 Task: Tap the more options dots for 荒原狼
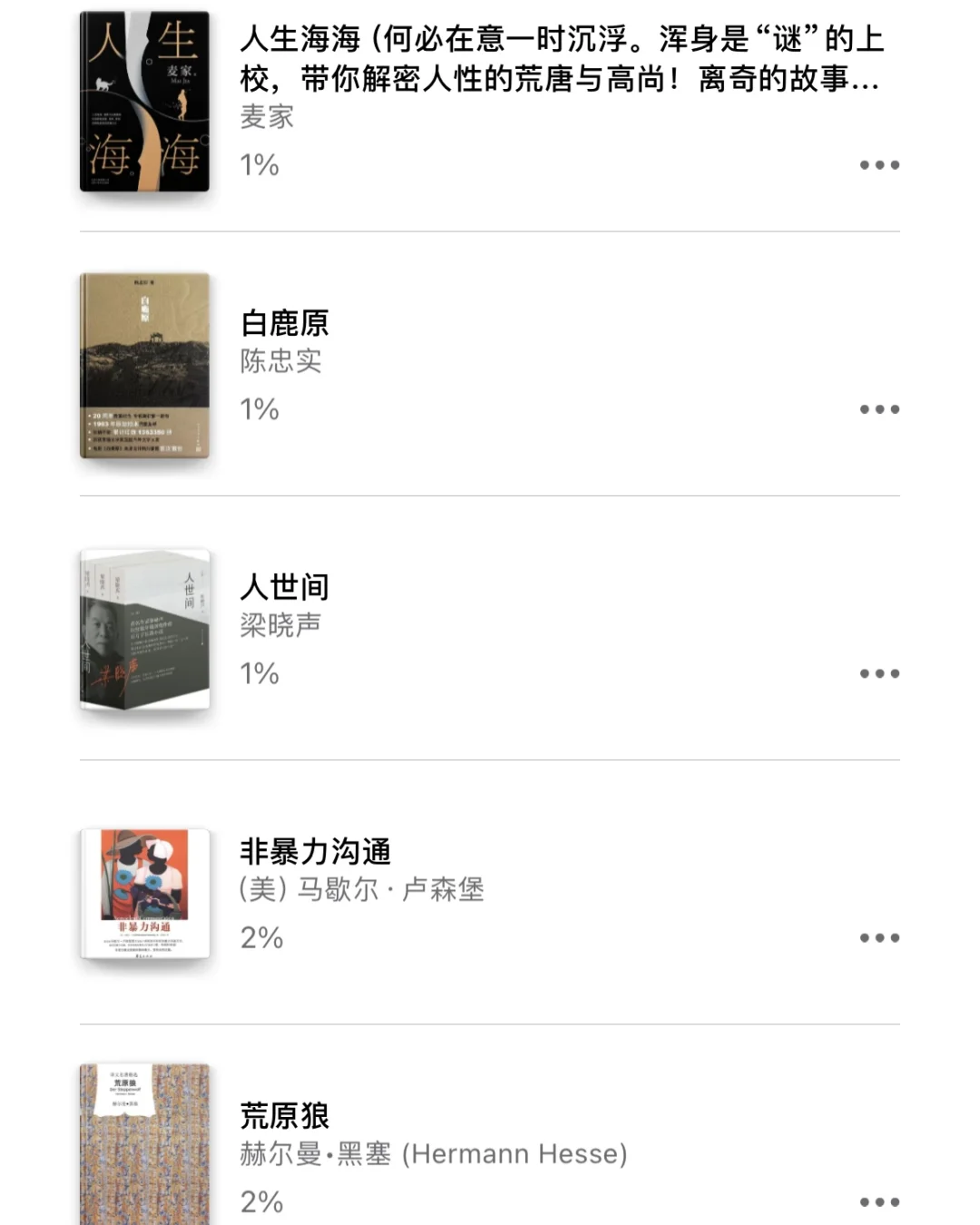click(x=879, y=1202)
